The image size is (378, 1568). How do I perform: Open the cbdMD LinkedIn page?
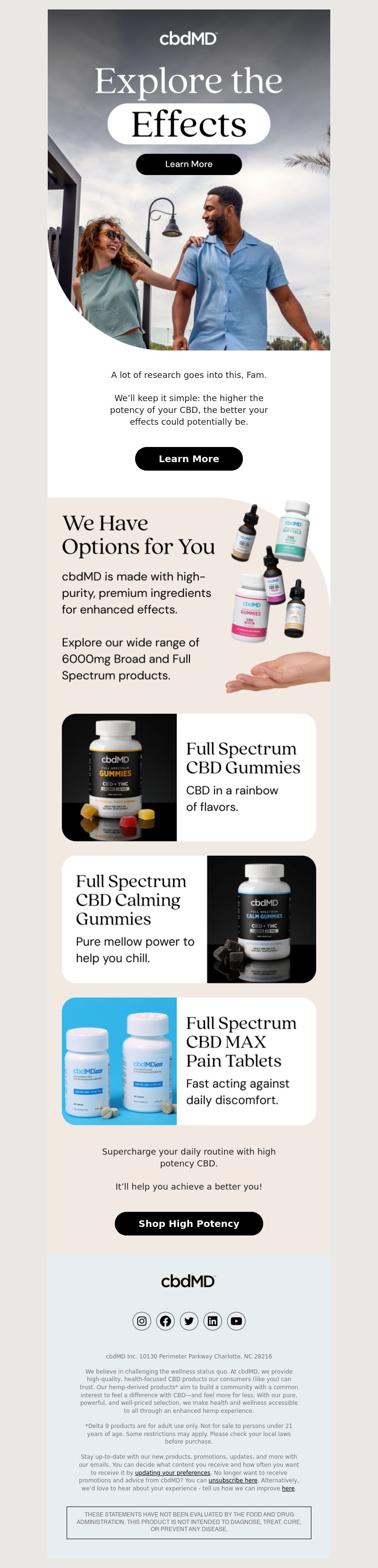click(x=213, y=1321)
